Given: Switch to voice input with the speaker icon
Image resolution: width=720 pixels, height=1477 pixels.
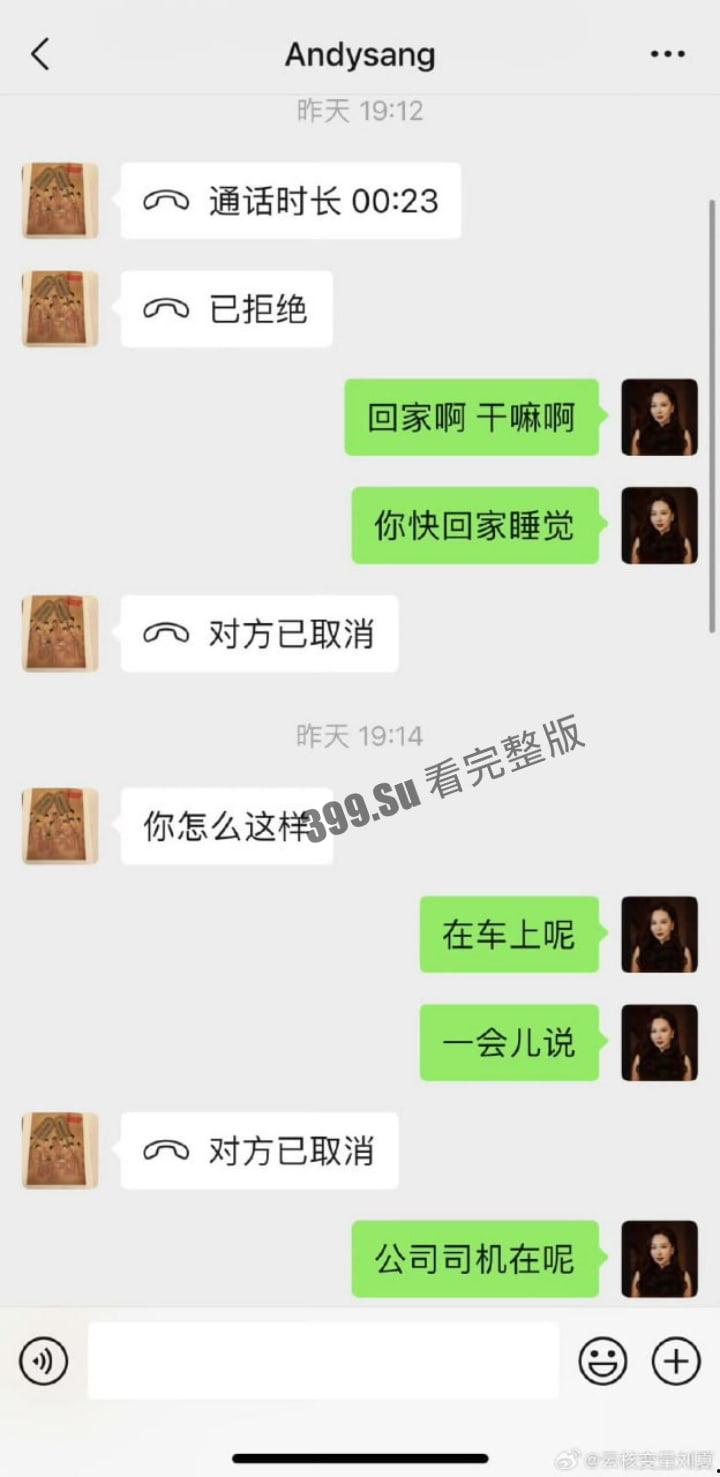Looking at the screenshot, I should point(43,1360).
